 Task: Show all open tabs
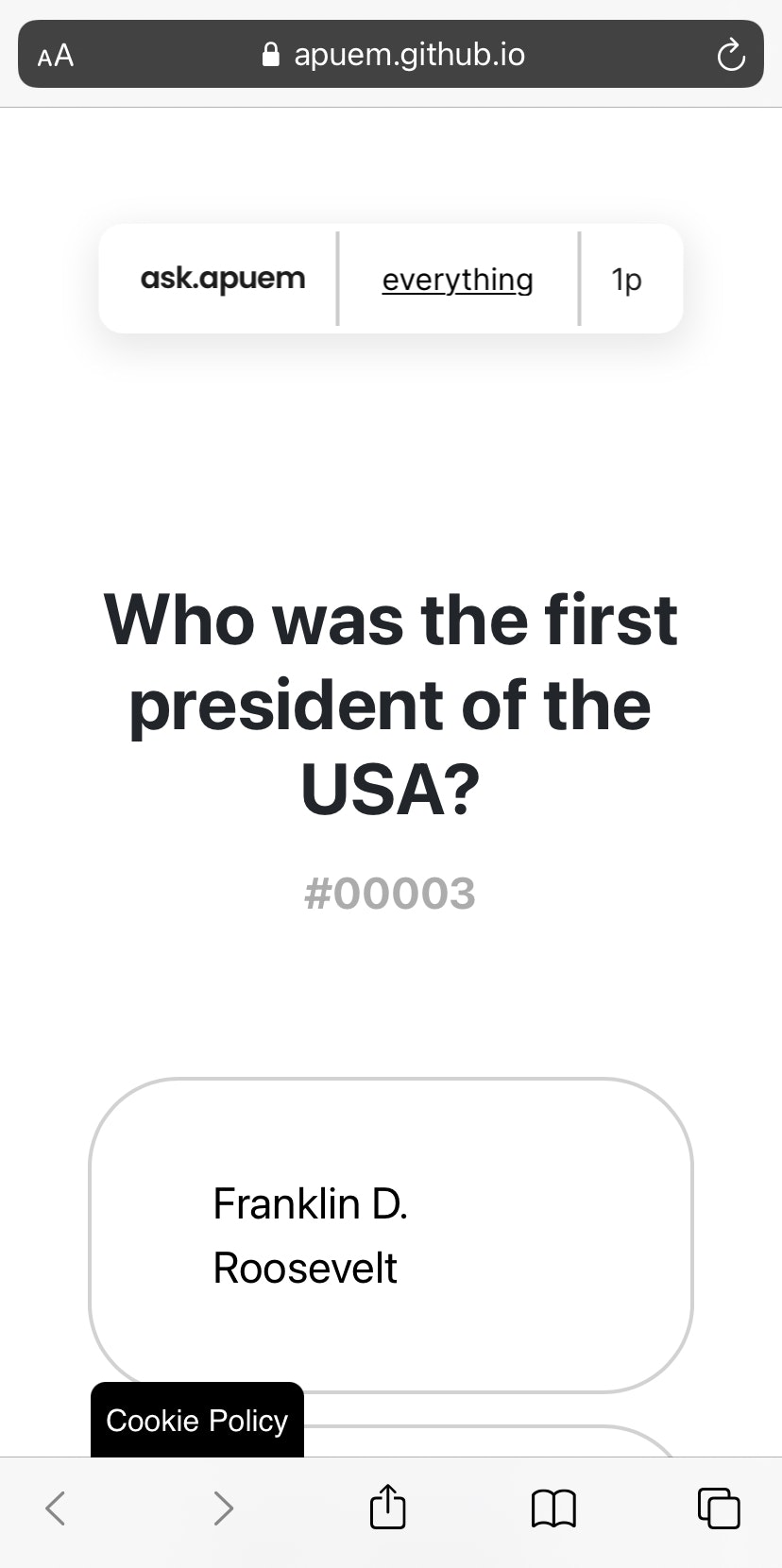click(x=719, y=1508)
